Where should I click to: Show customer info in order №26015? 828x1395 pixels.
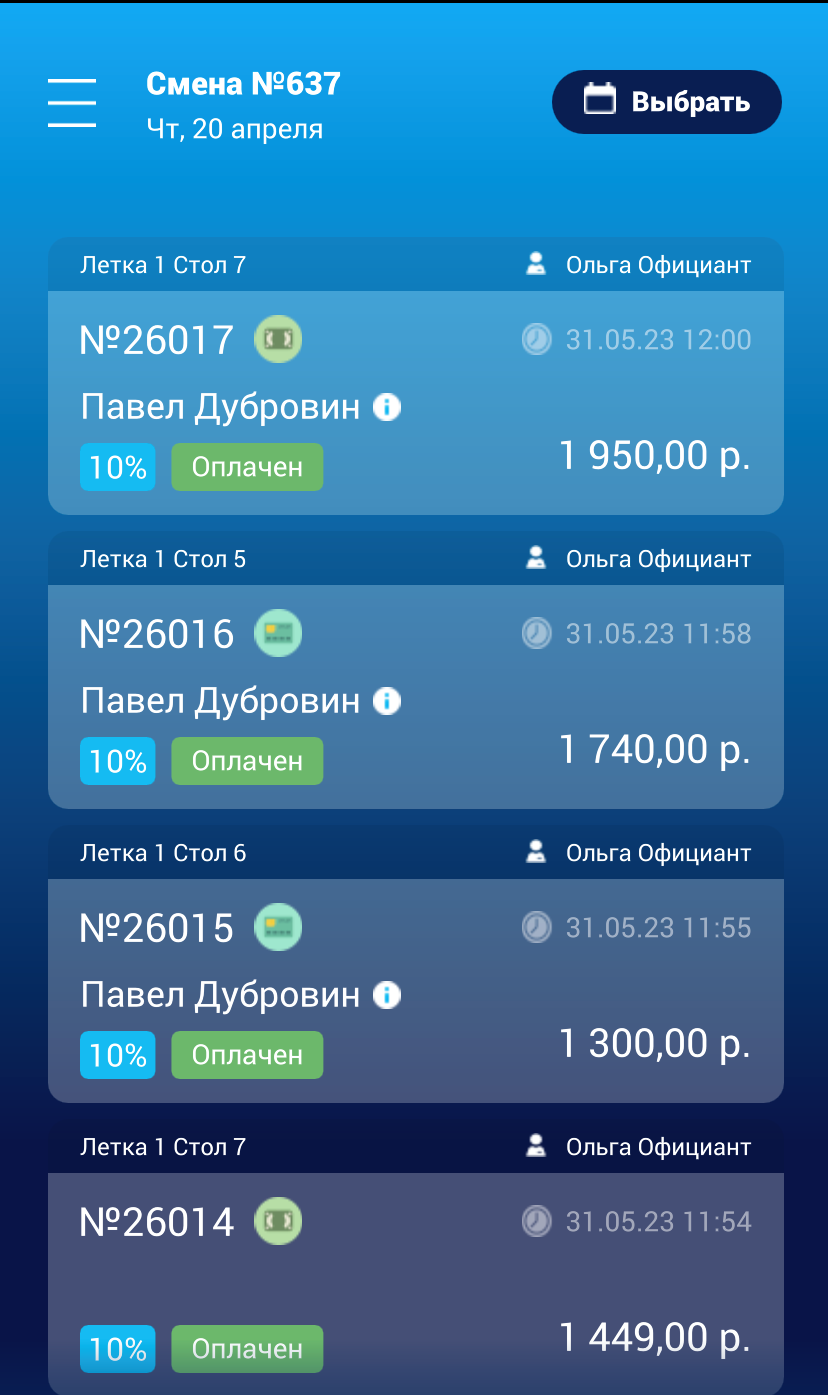tap(387, 995)
